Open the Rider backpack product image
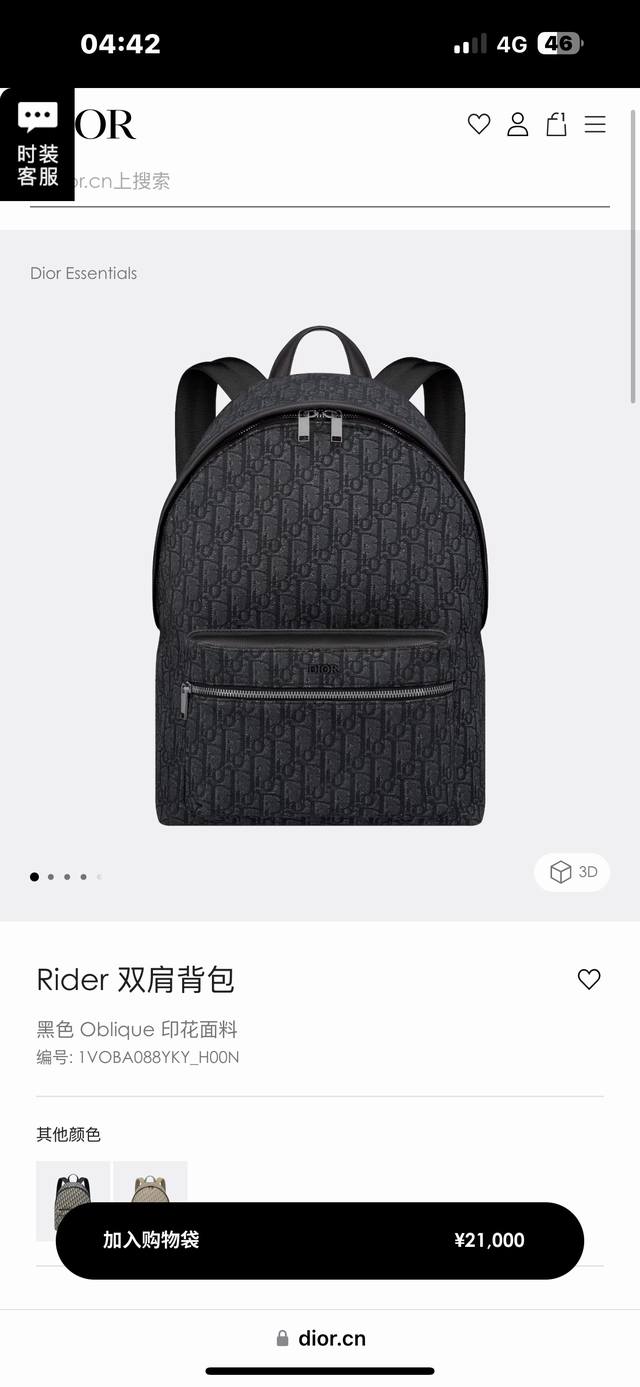 pos(320,575)
